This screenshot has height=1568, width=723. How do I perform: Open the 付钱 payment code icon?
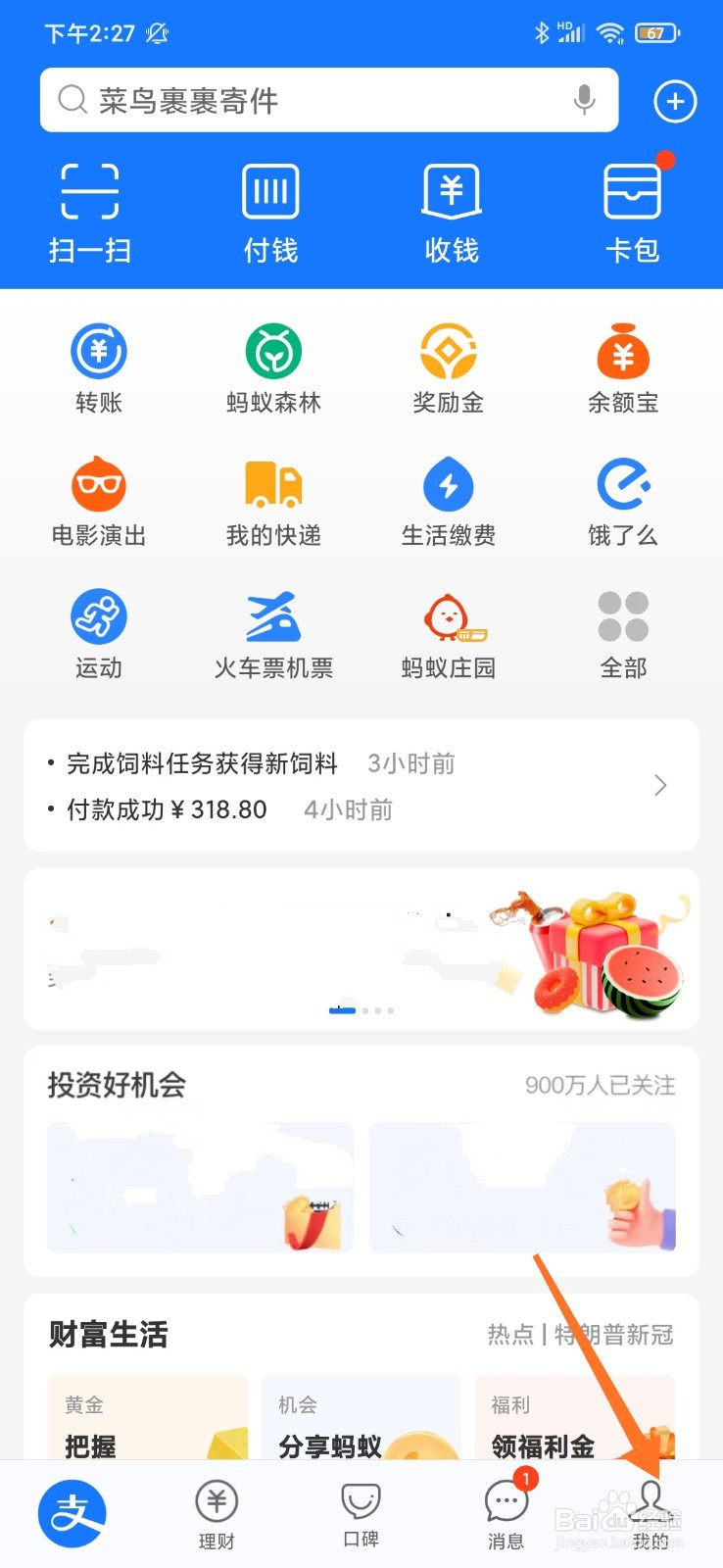(x=269, y=211)
